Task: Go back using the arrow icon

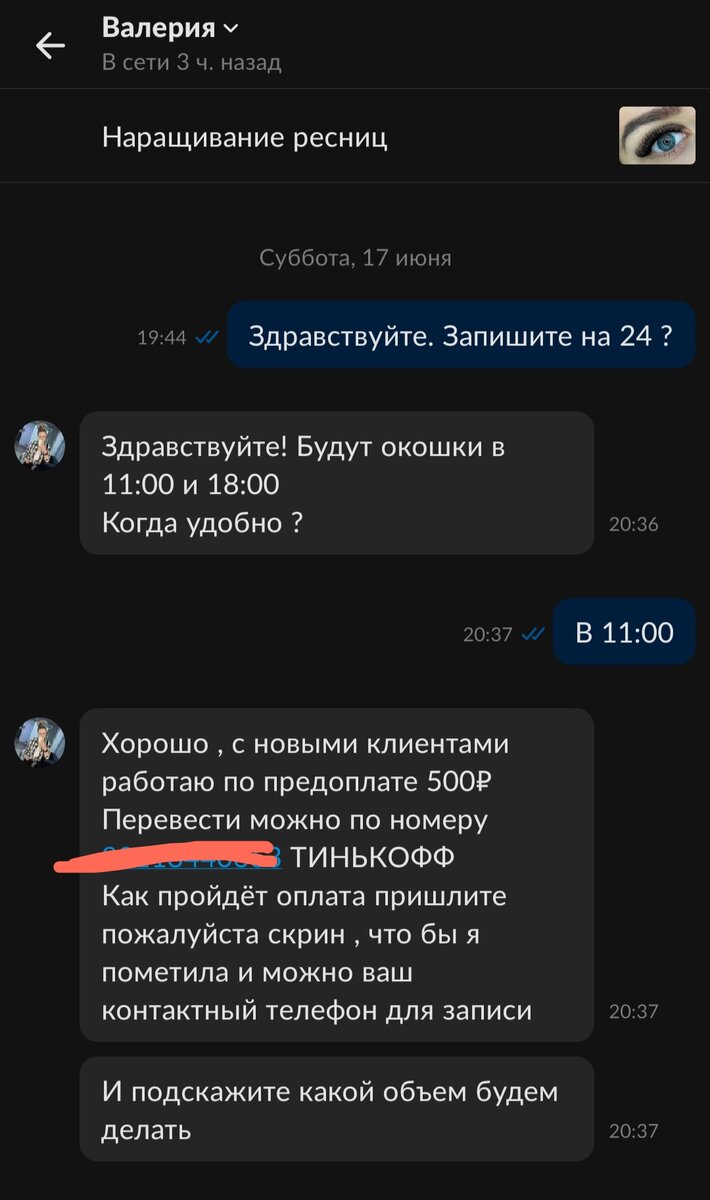Action: [x=50, y=45]
